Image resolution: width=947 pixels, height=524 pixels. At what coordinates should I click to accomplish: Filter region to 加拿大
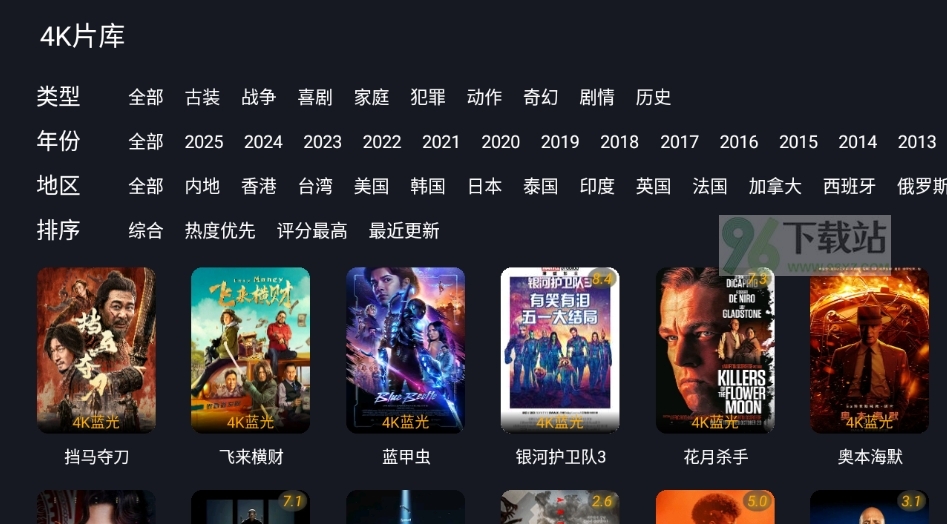pyautogui.click(x=775, y=186)
